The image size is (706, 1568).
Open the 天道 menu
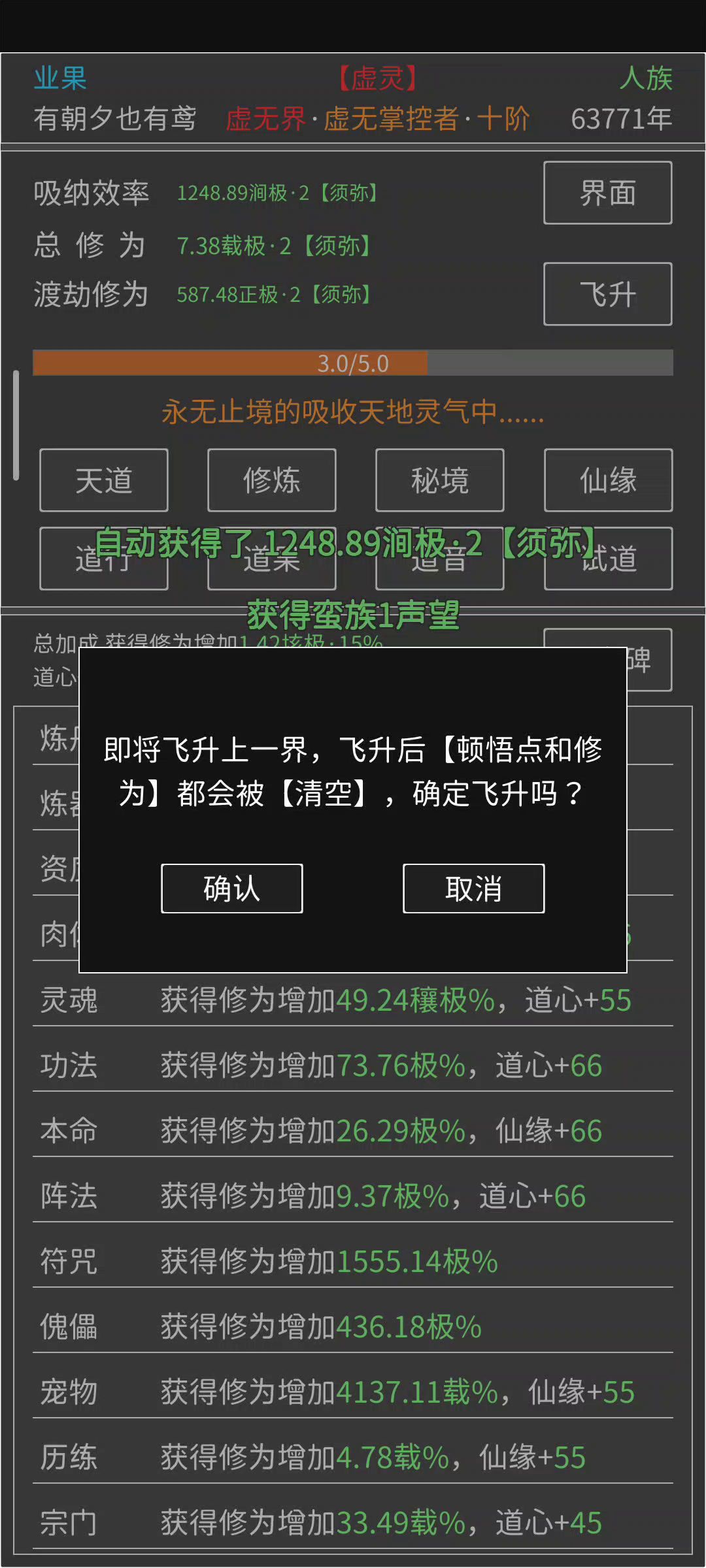[x=104, y=480]
